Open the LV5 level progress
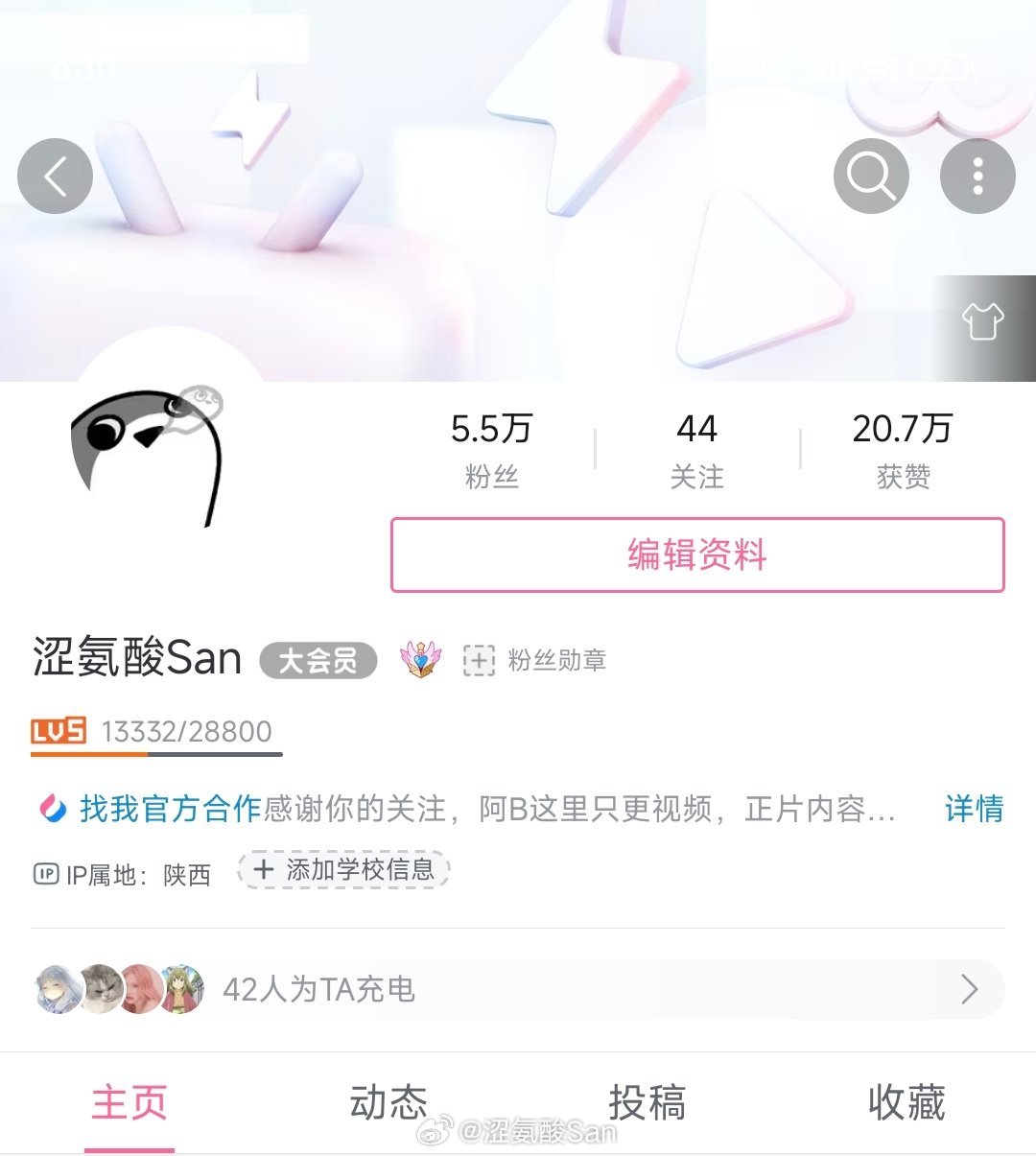The height and width of the screenshot is (1156, 1036). (153, 733)
